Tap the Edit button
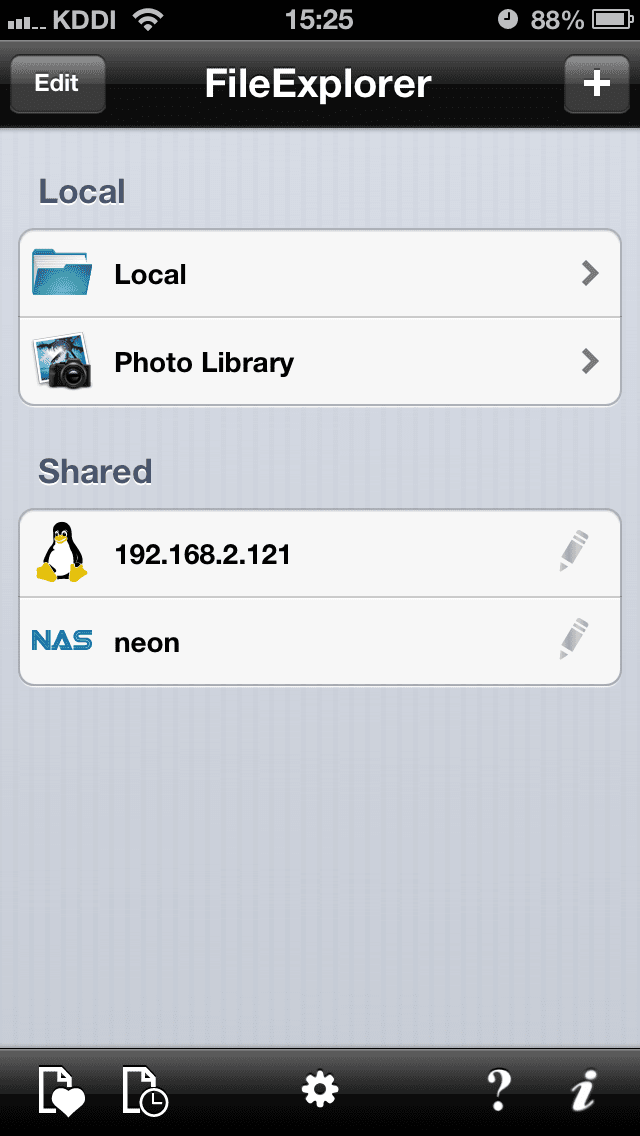This screenshot has height=1136, width=640. (57, 83)
